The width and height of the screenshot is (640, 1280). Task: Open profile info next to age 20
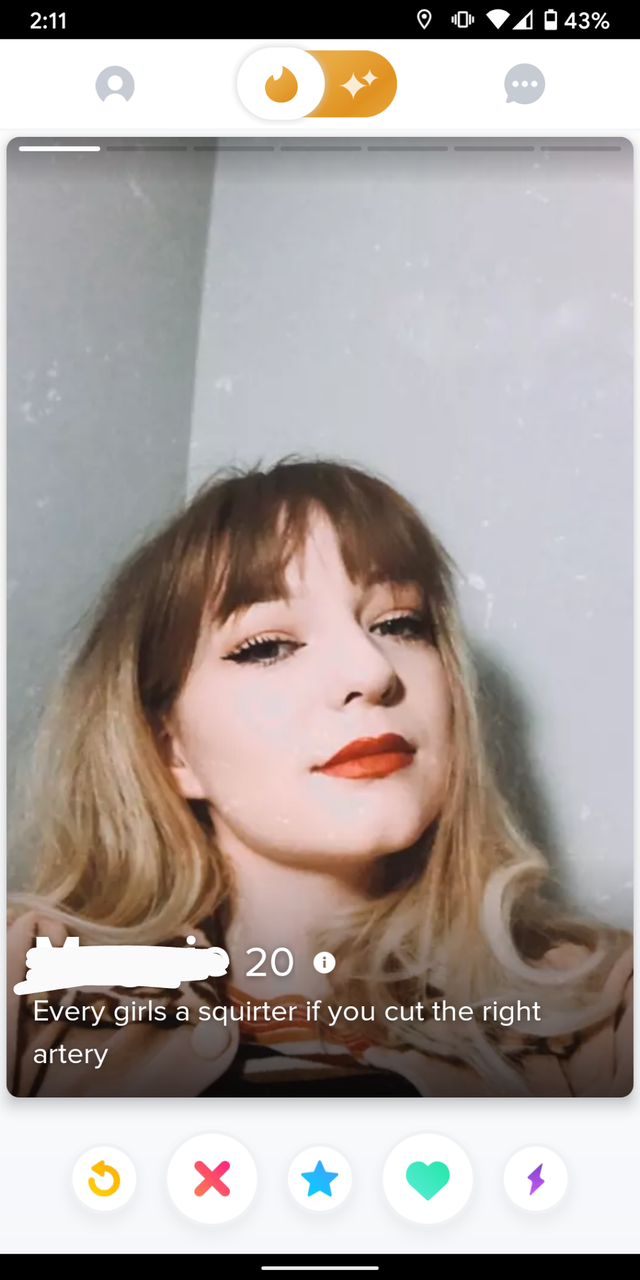coord(324,962)
